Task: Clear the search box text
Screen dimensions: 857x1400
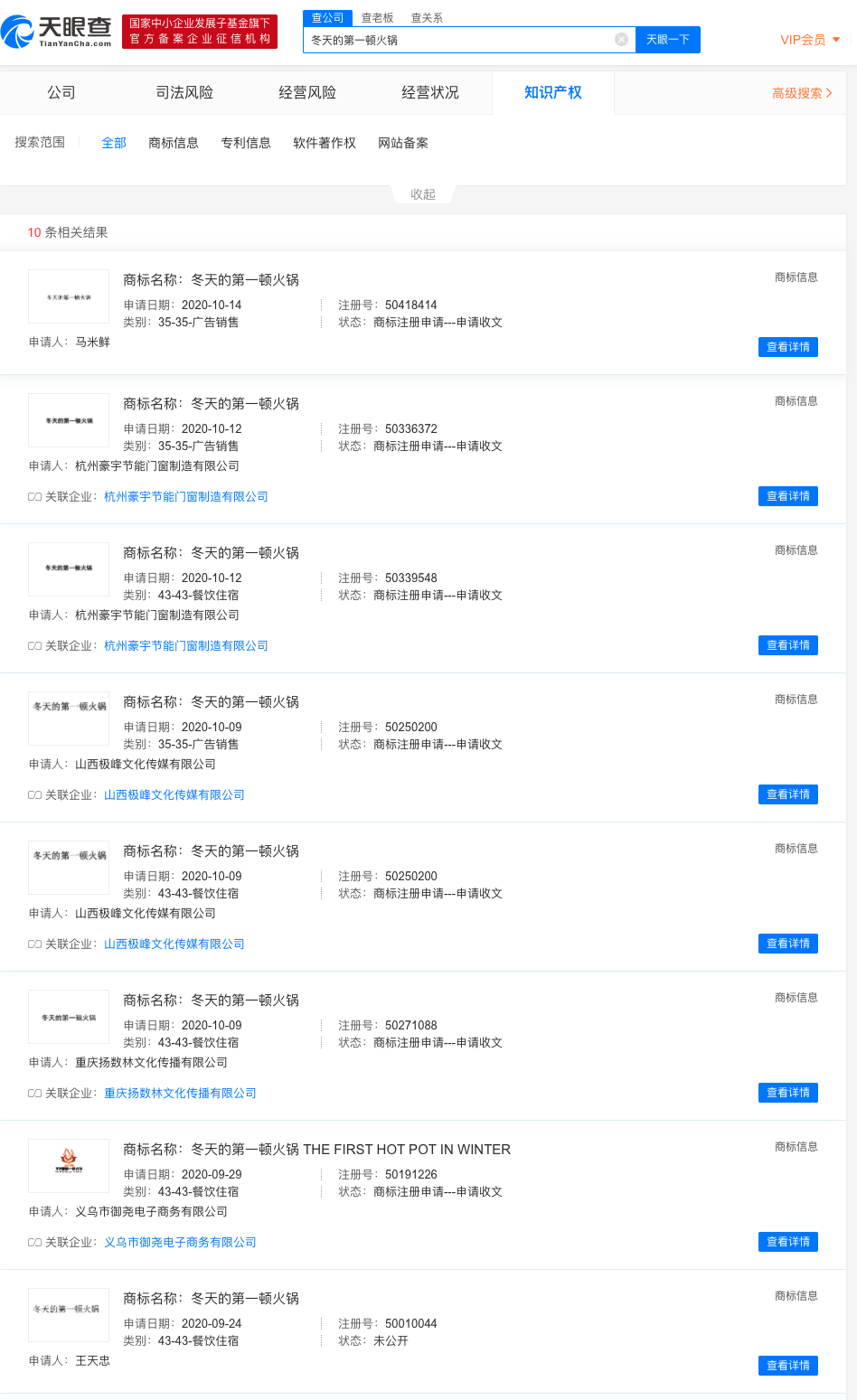Action: pyautogui.click(x=621, y=39)
